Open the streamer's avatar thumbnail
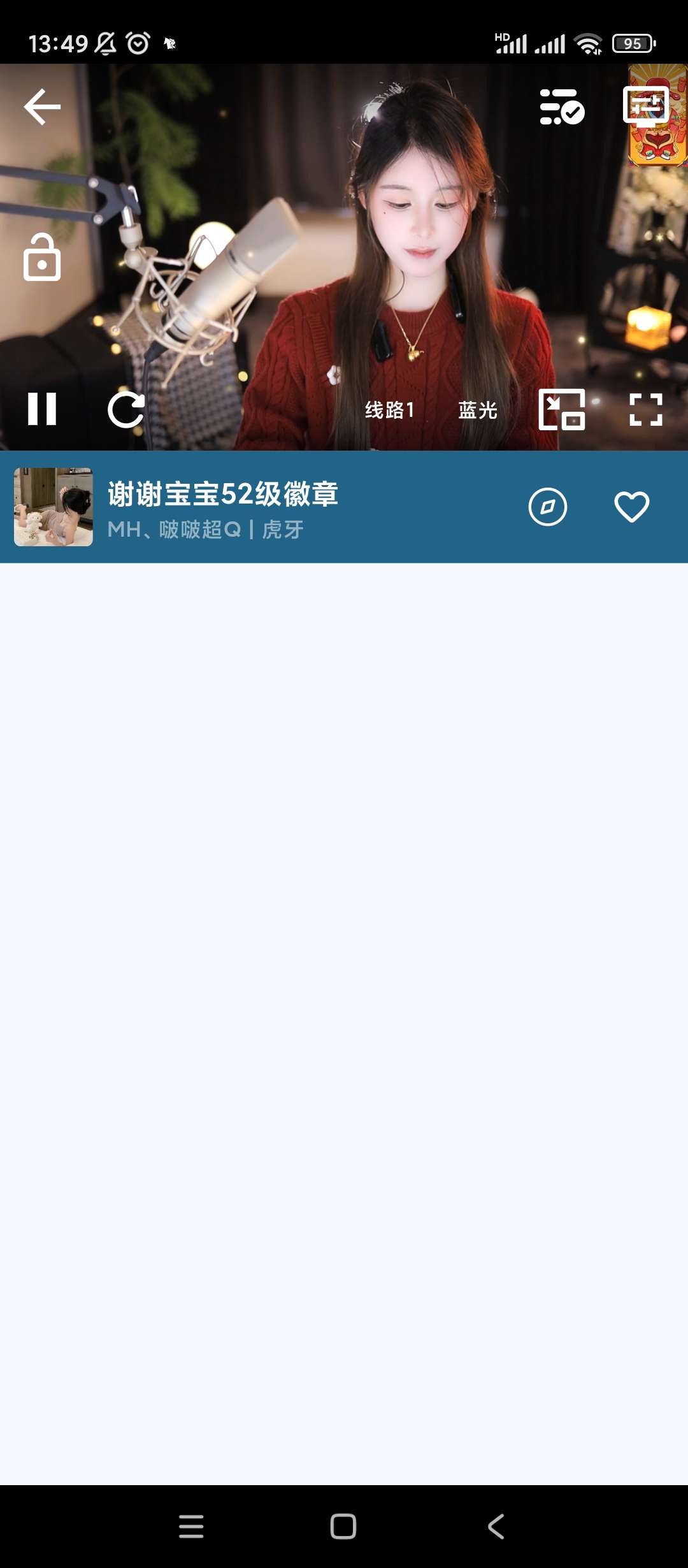The image size is (688, 1568). (x=54, y=507)
